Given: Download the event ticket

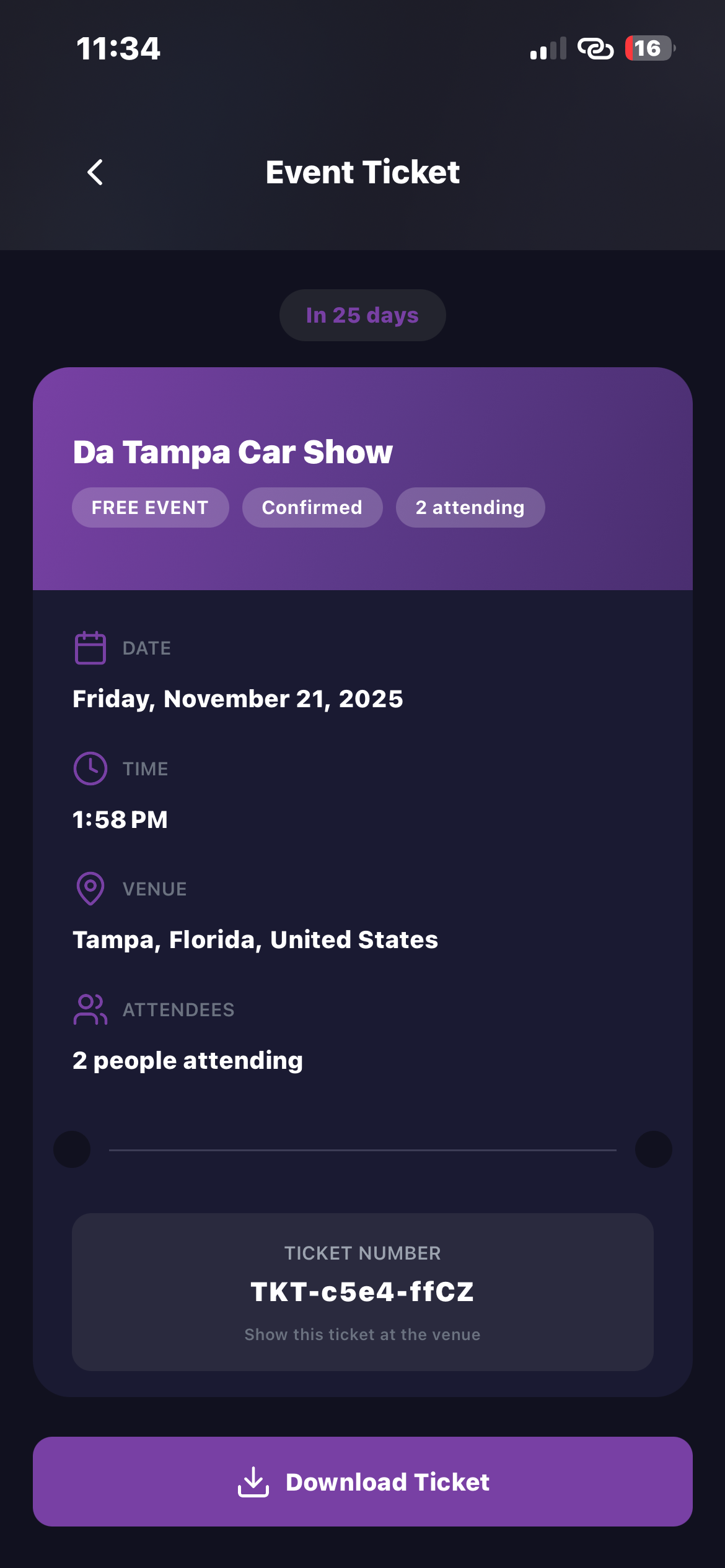Looking at the screenshot, I should click(362, 1481).
